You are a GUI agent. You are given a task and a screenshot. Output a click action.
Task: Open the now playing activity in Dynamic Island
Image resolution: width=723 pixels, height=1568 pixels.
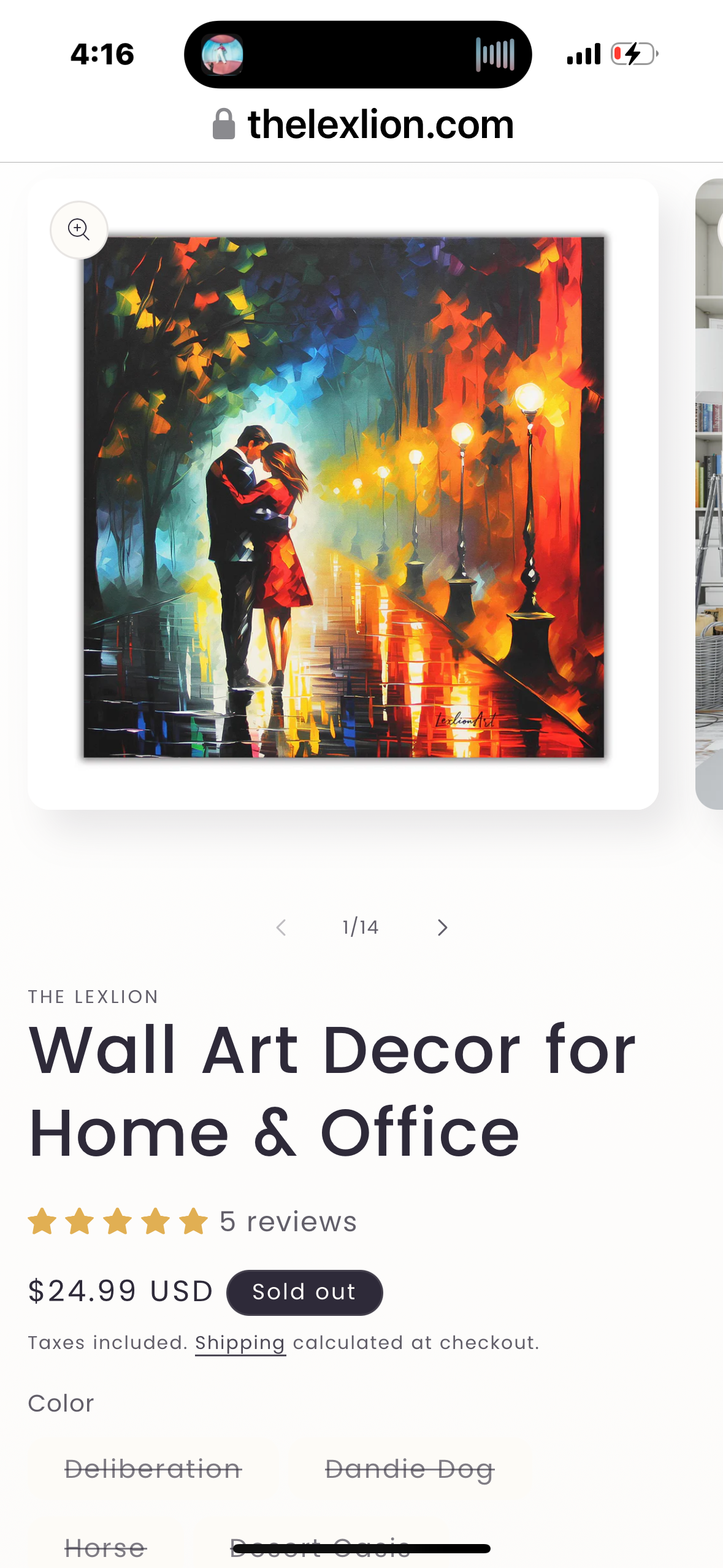358,55
